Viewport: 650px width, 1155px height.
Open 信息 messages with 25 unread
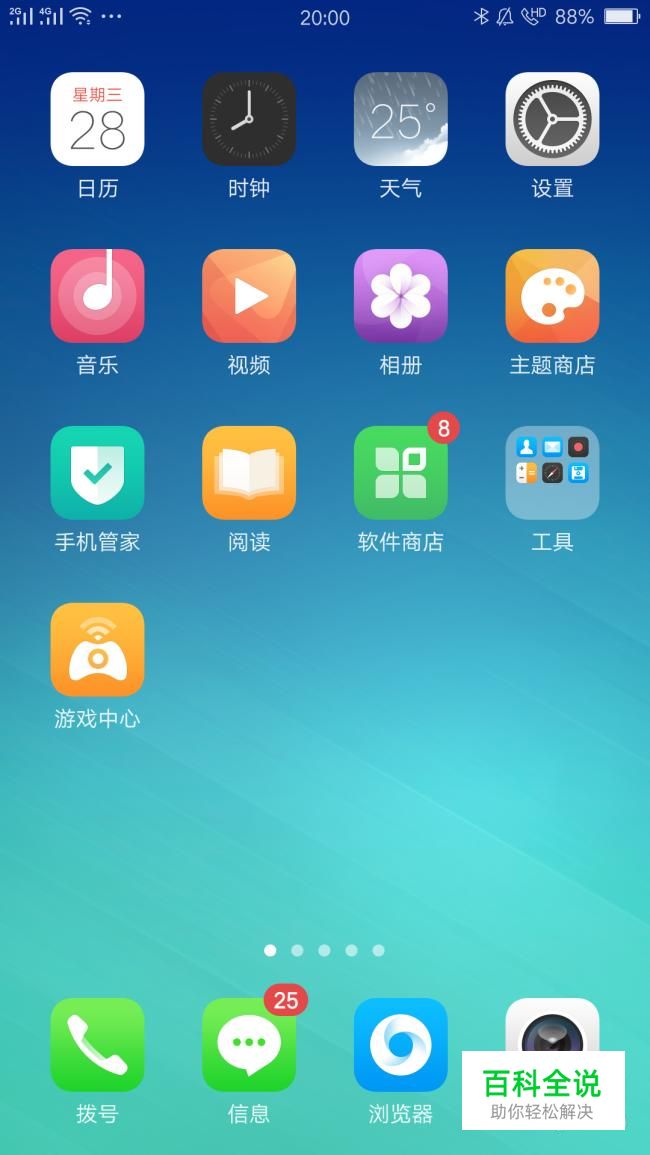[249, 1045]
